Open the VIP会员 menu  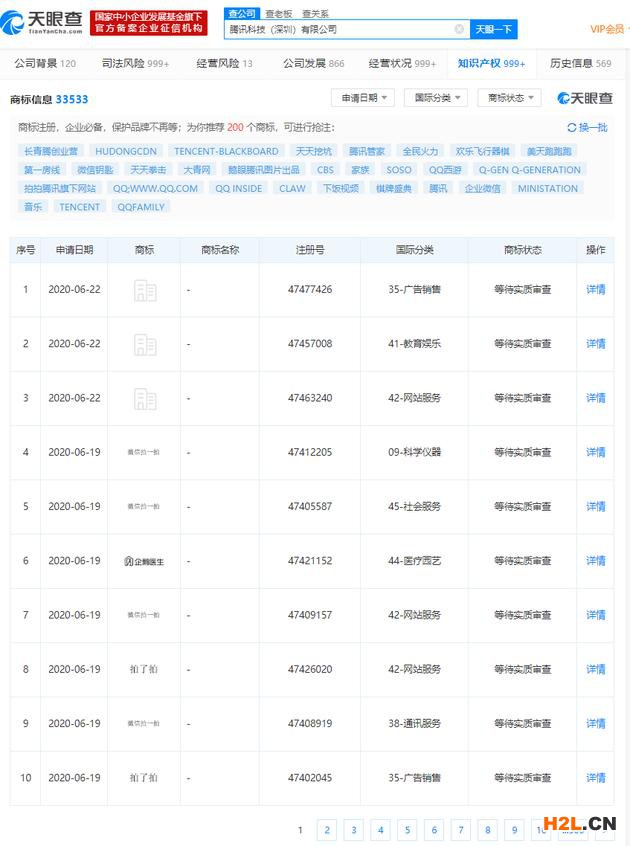(606, 30)
